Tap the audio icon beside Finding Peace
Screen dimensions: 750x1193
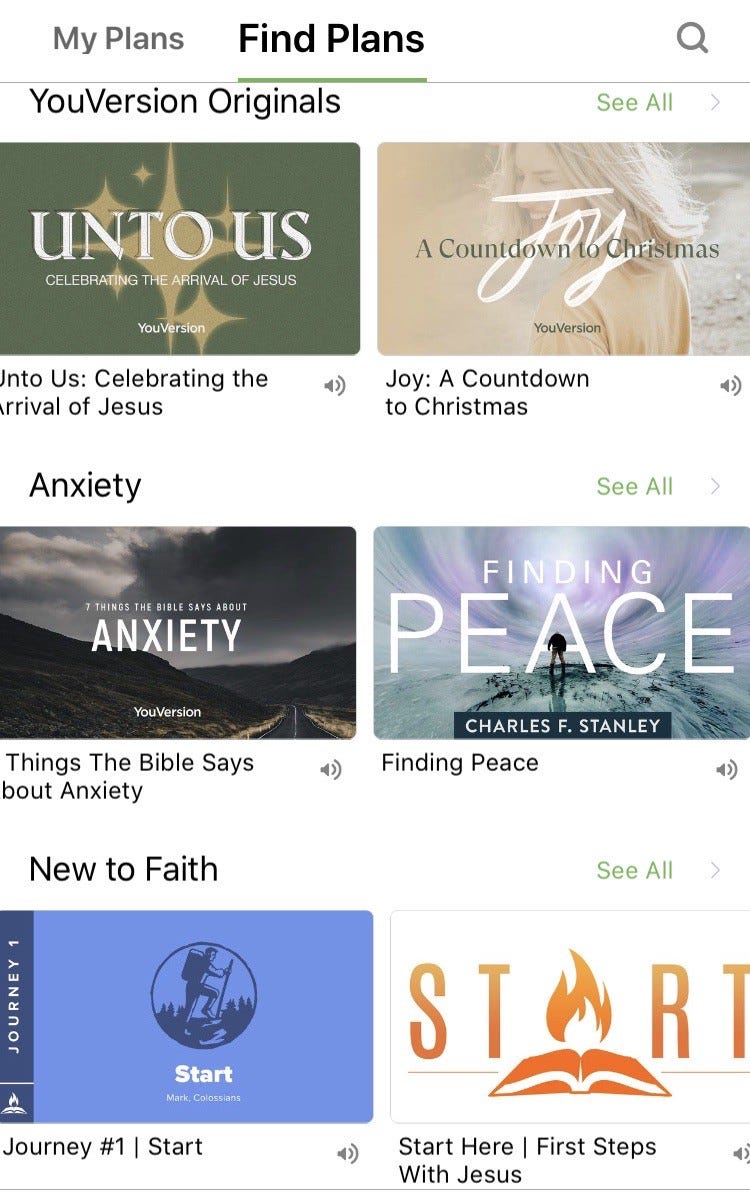tap(727, 769)
